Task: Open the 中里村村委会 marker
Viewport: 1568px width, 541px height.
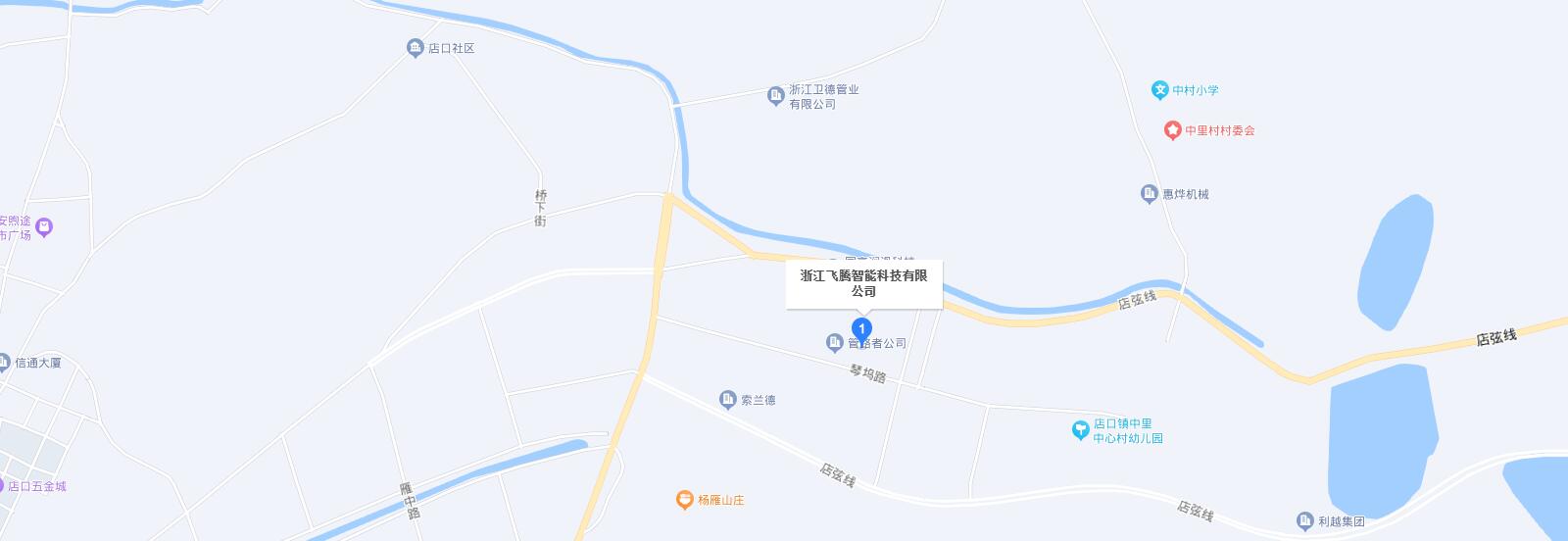Action: [x=1172, y=130]
